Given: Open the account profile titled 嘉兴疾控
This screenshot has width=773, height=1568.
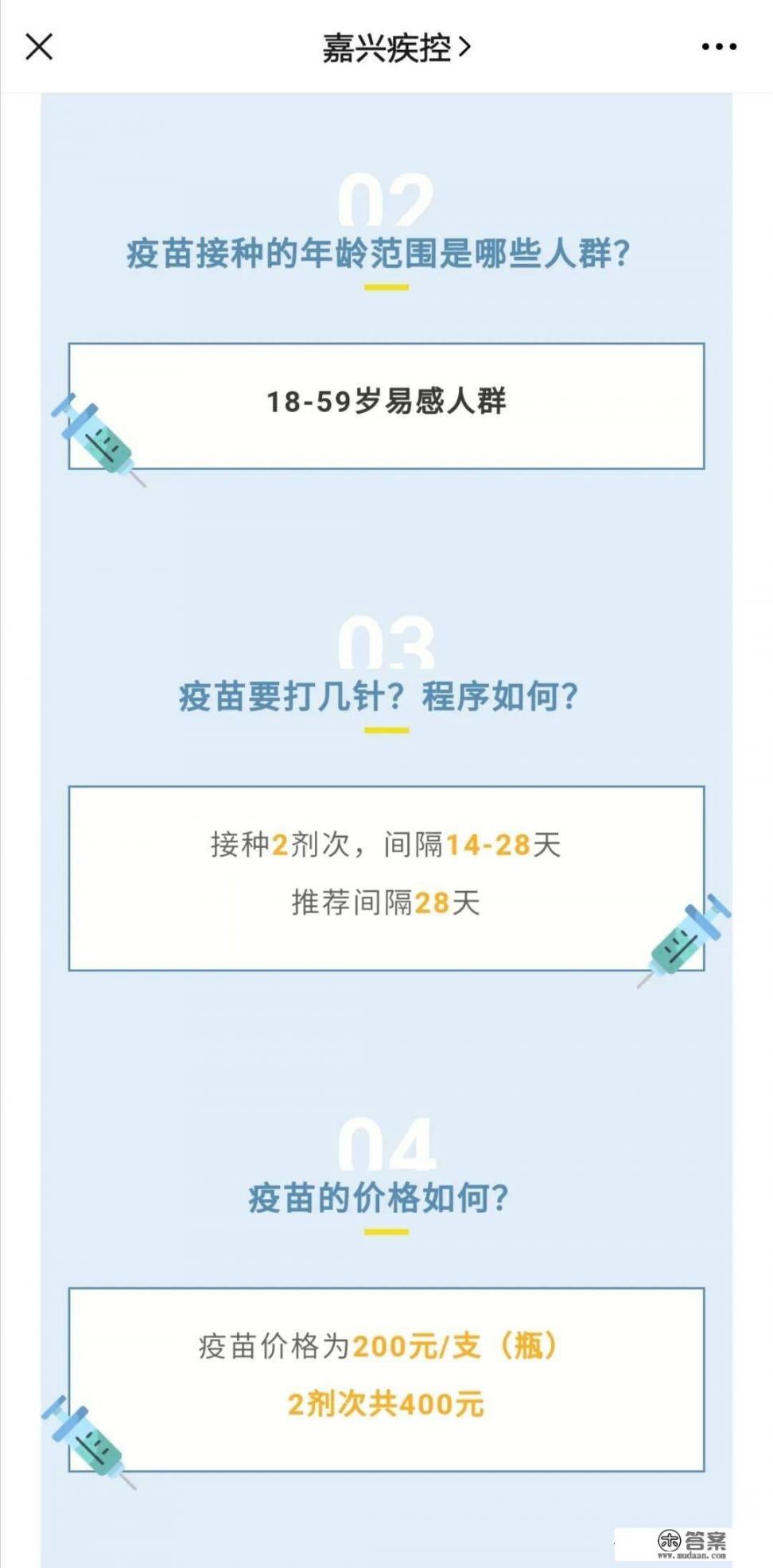Looking at the screenshot, I should coord(386,46).
